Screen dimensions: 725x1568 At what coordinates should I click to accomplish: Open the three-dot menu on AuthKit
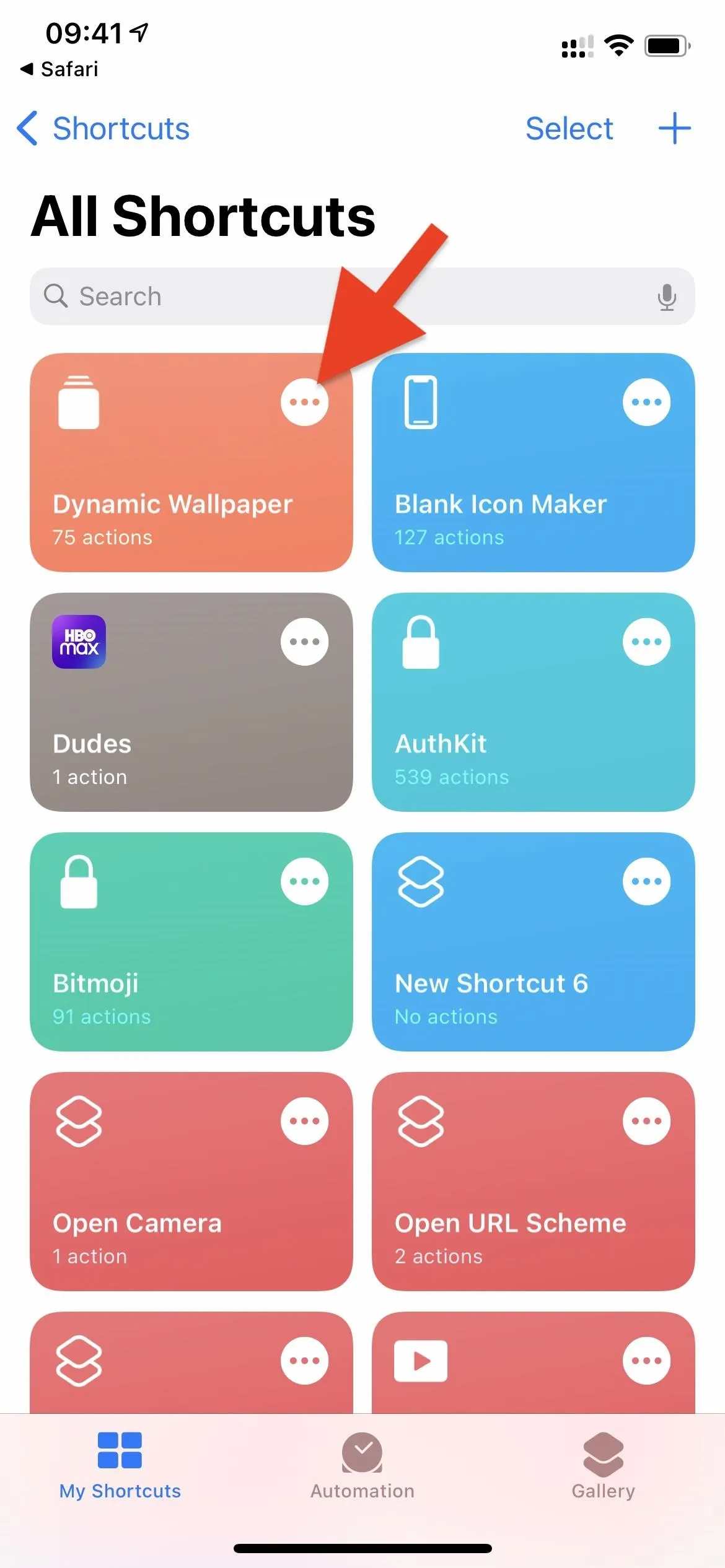(x=646, y=642)
